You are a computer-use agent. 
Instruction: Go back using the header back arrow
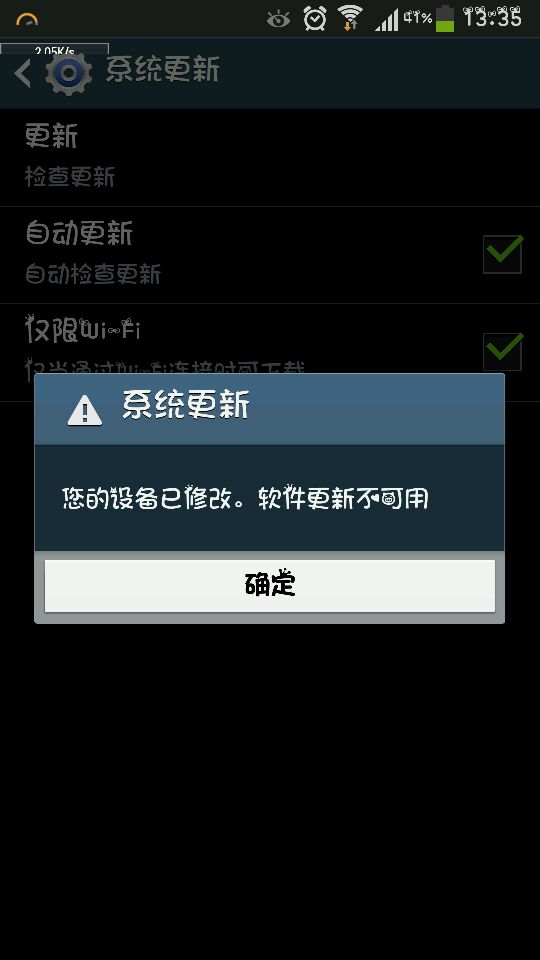click(x=23, y=73)
